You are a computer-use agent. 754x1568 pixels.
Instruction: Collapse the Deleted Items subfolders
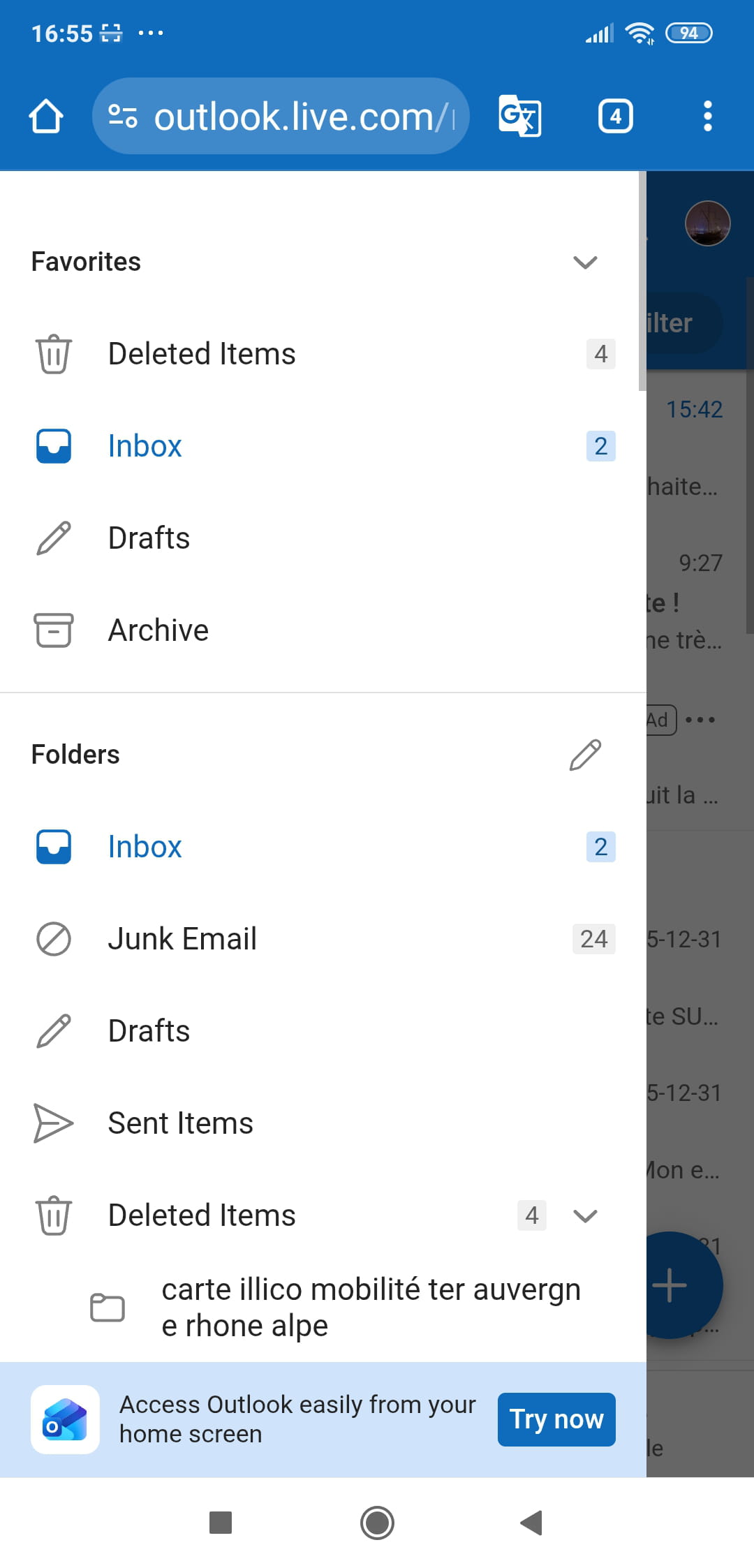(585, 1216)
